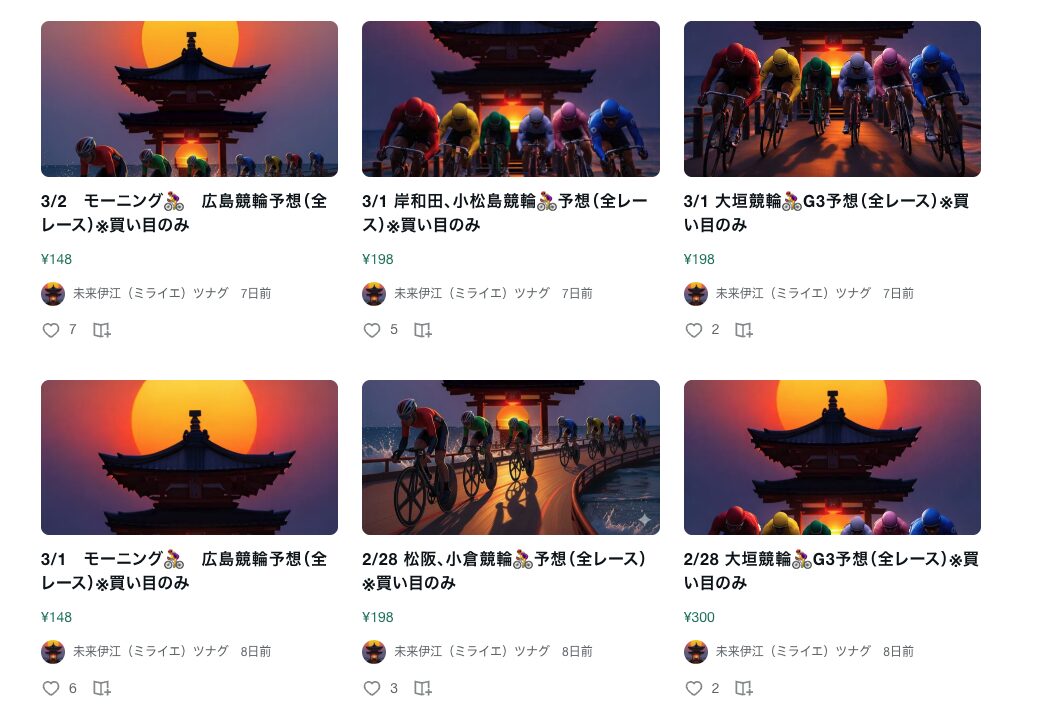Like the 2/28 大垣競輪G3予想 post

click(694, 688)
